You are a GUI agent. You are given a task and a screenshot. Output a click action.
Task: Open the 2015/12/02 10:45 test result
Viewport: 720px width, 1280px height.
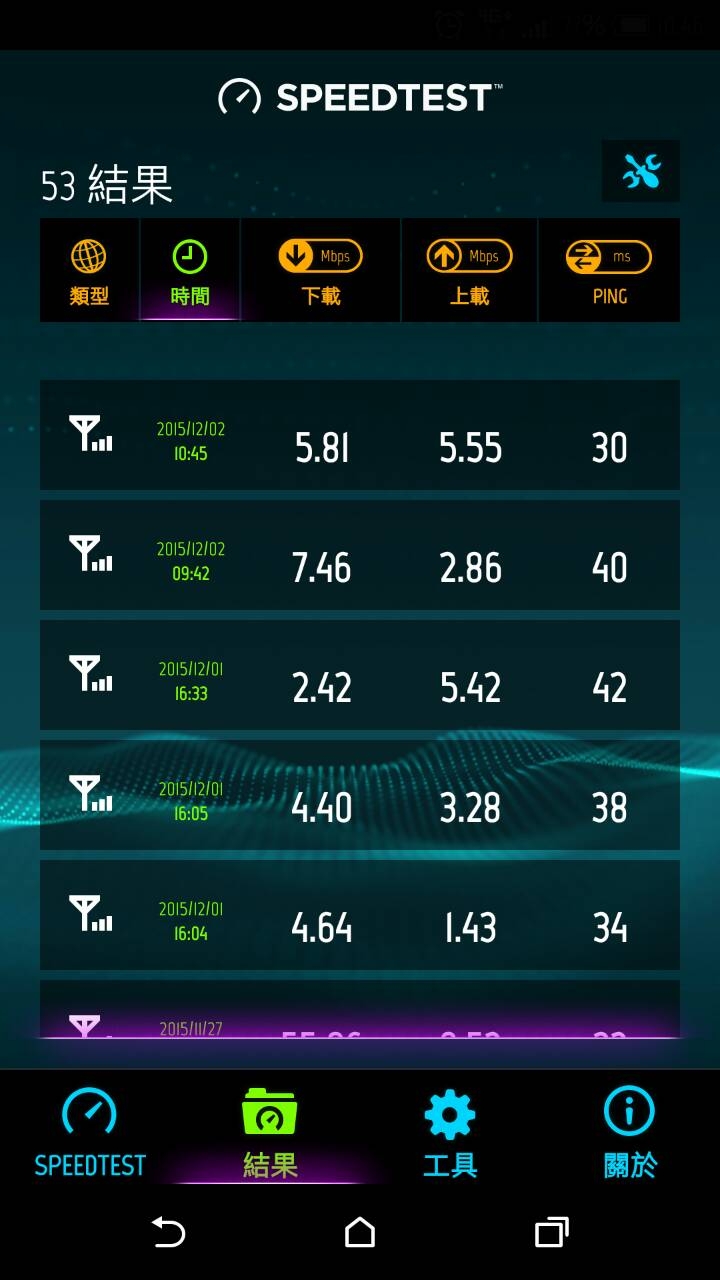[360, 435]
